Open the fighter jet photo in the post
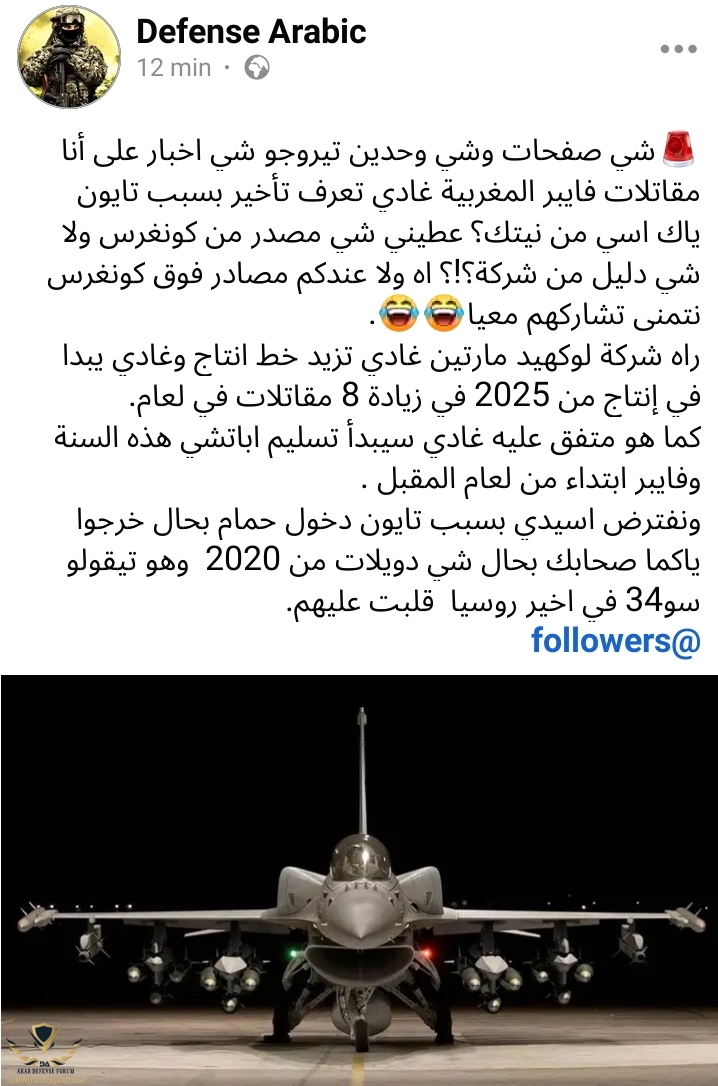Viewport: 718px width, 1086px height. (x=359, y=878)
